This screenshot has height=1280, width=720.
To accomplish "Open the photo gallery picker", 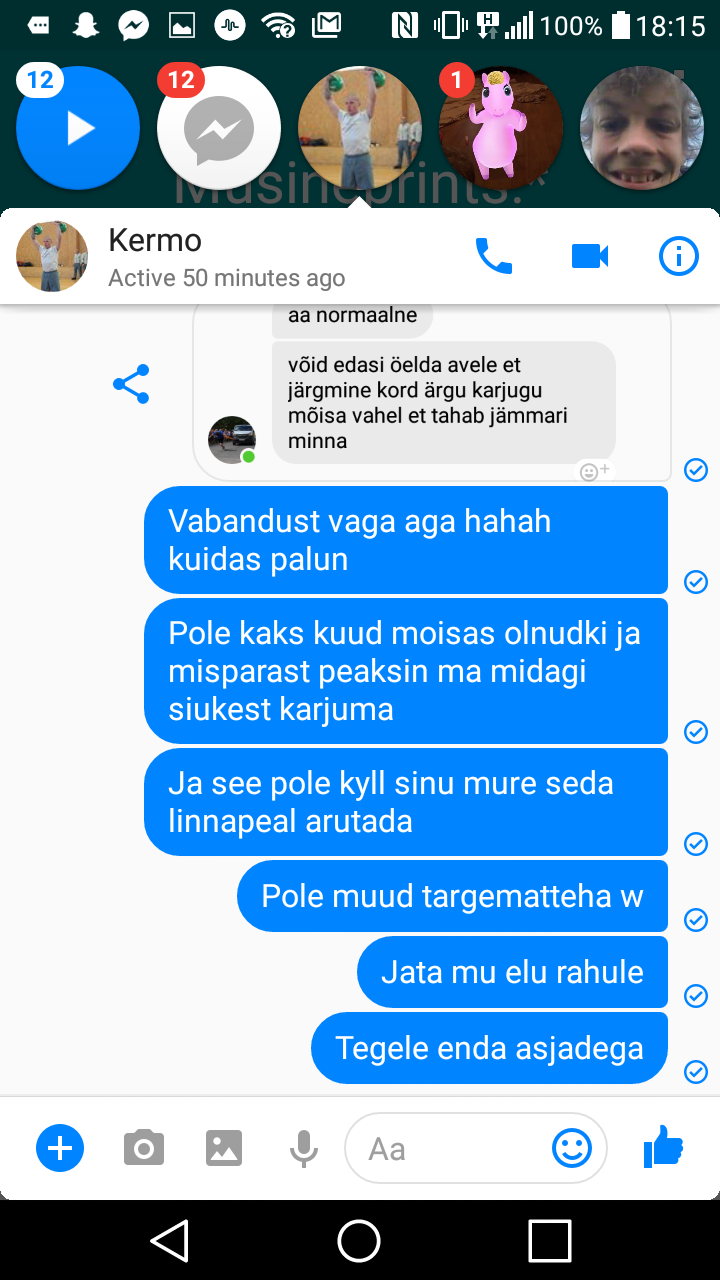I will [224, 1148].
